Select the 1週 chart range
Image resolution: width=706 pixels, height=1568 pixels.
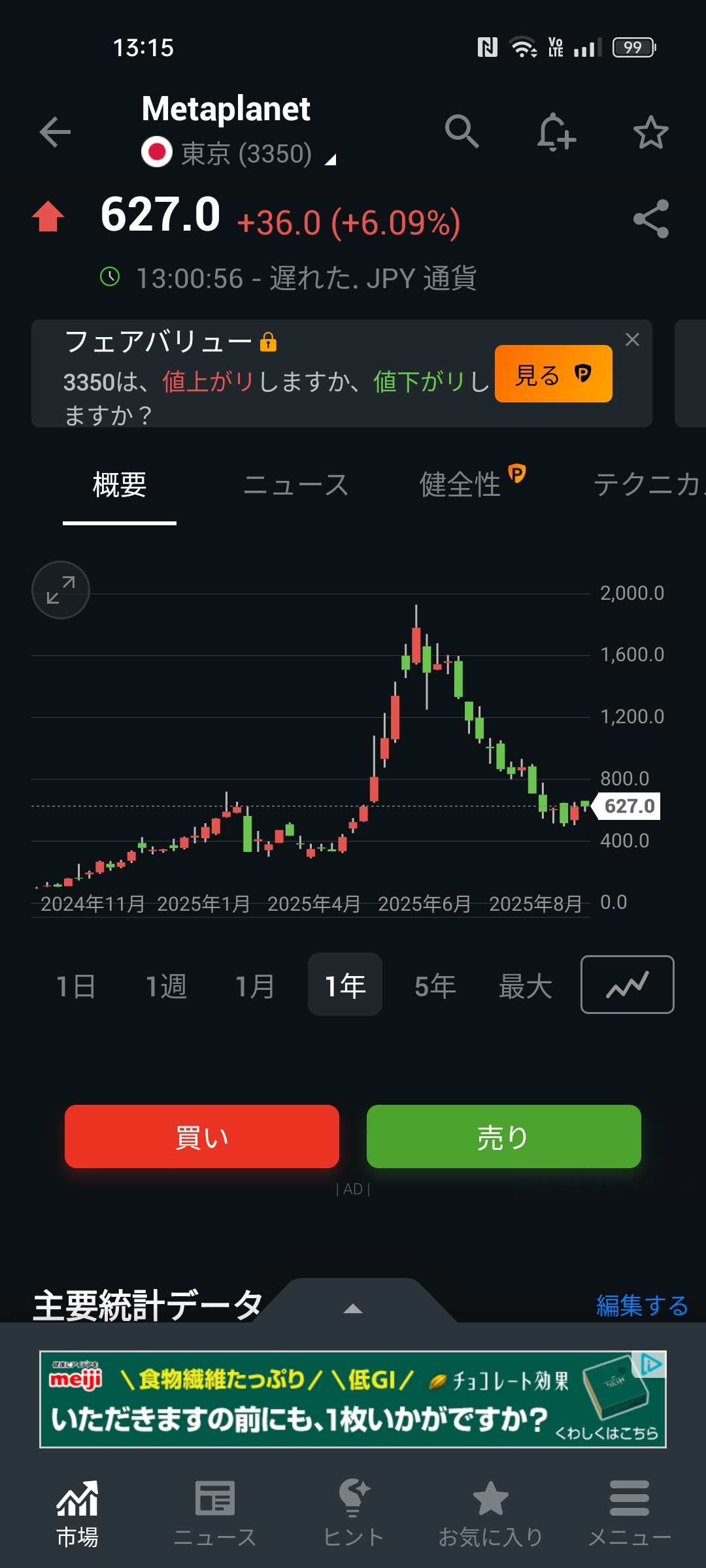[x=166, y=986]
